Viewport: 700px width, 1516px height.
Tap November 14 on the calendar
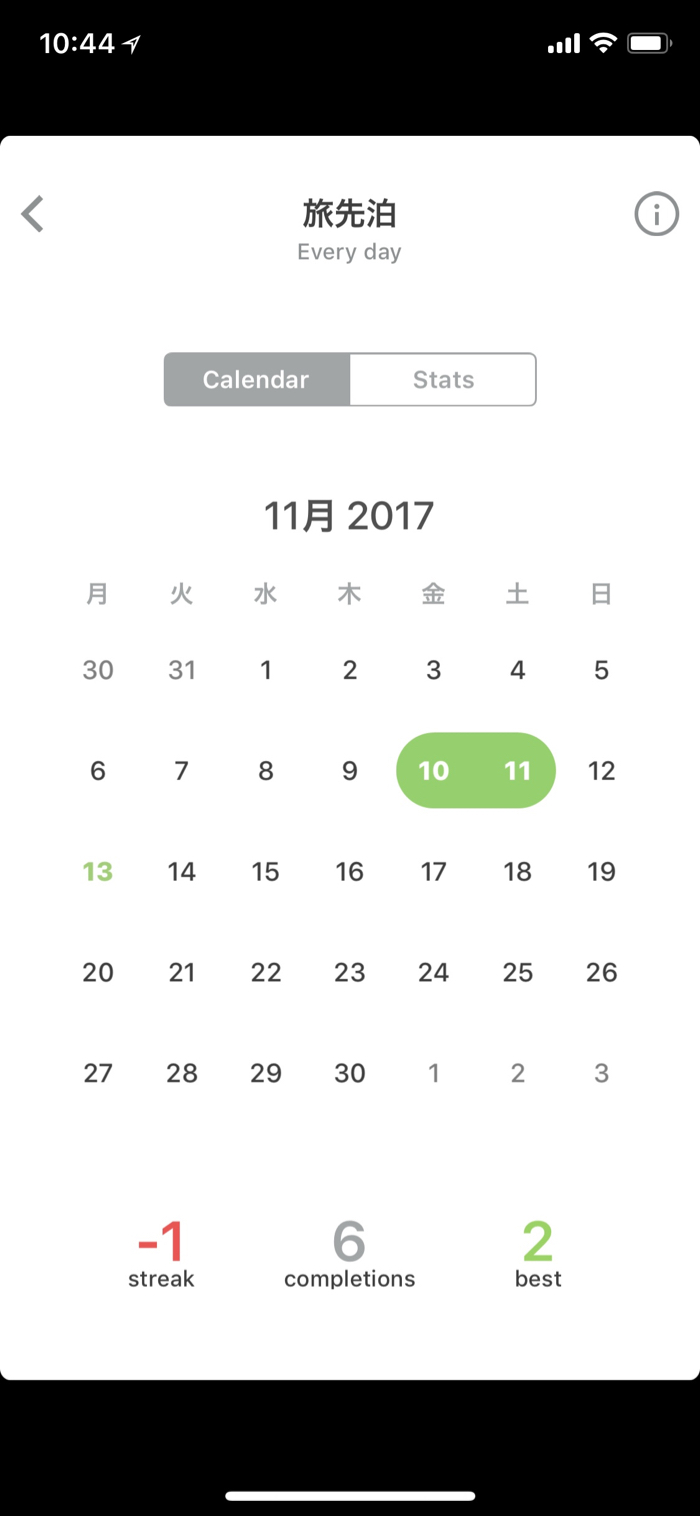tap(182, 872)
